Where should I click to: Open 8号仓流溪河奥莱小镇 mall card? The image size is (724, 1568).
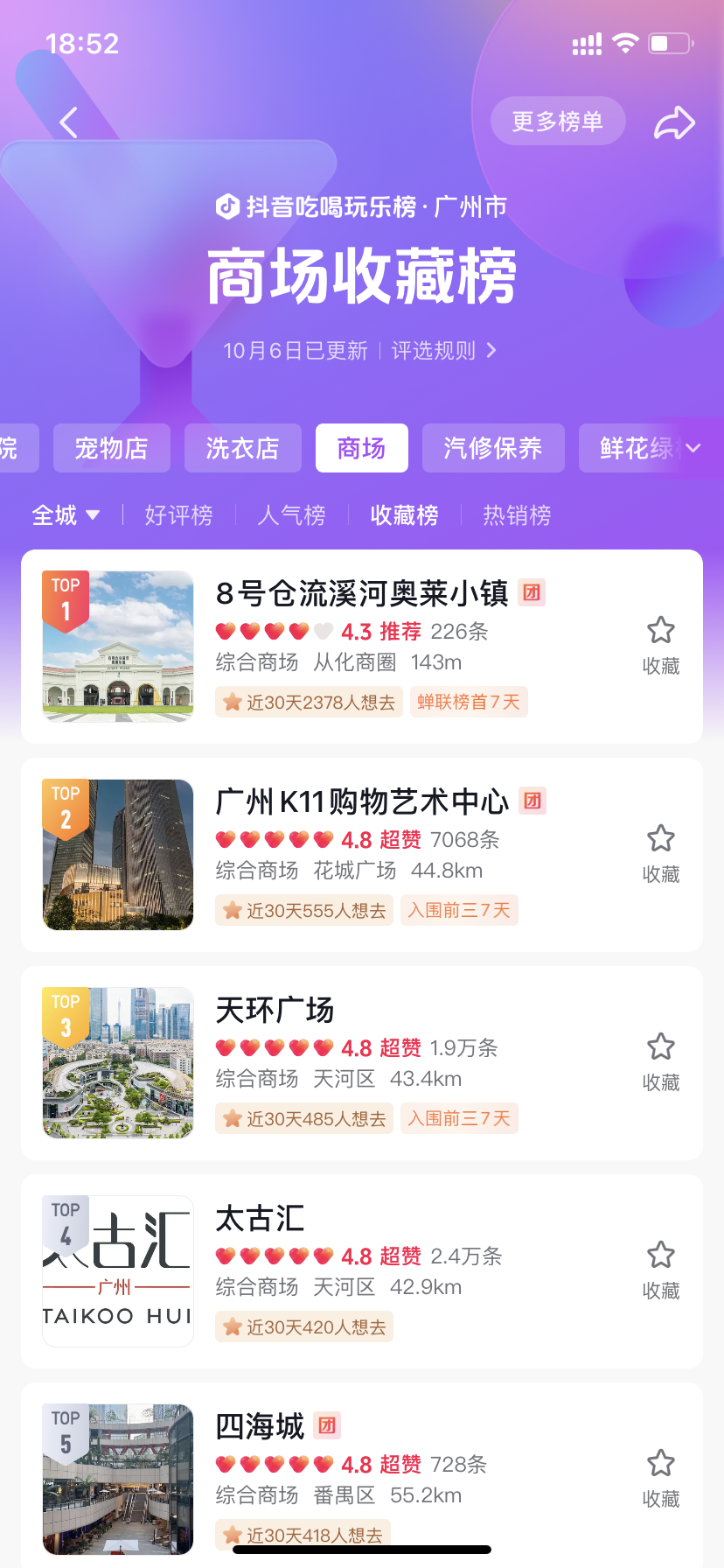pos(362,593)
